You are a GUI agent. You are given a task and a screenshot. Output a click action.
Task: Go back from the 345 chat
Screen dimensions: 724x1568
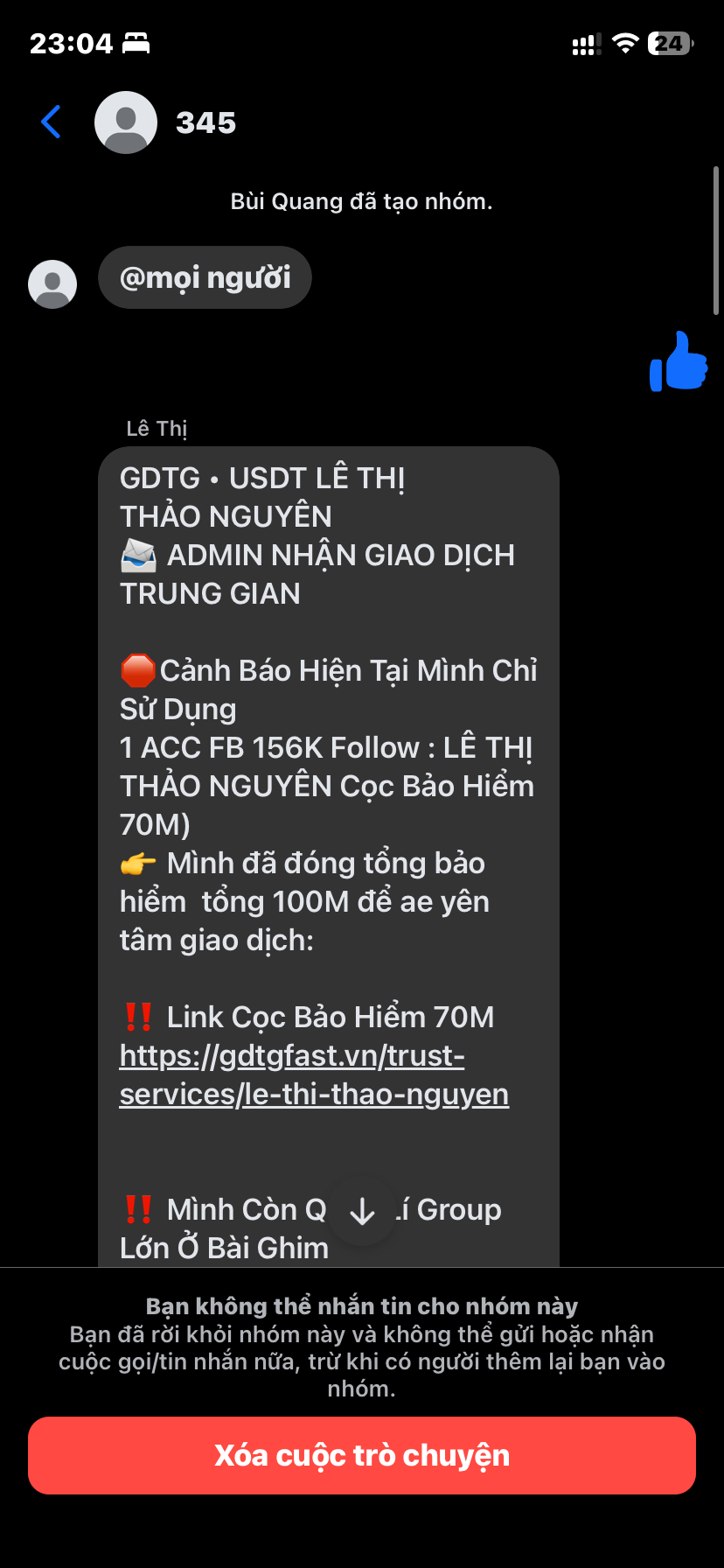coord(51,122)
